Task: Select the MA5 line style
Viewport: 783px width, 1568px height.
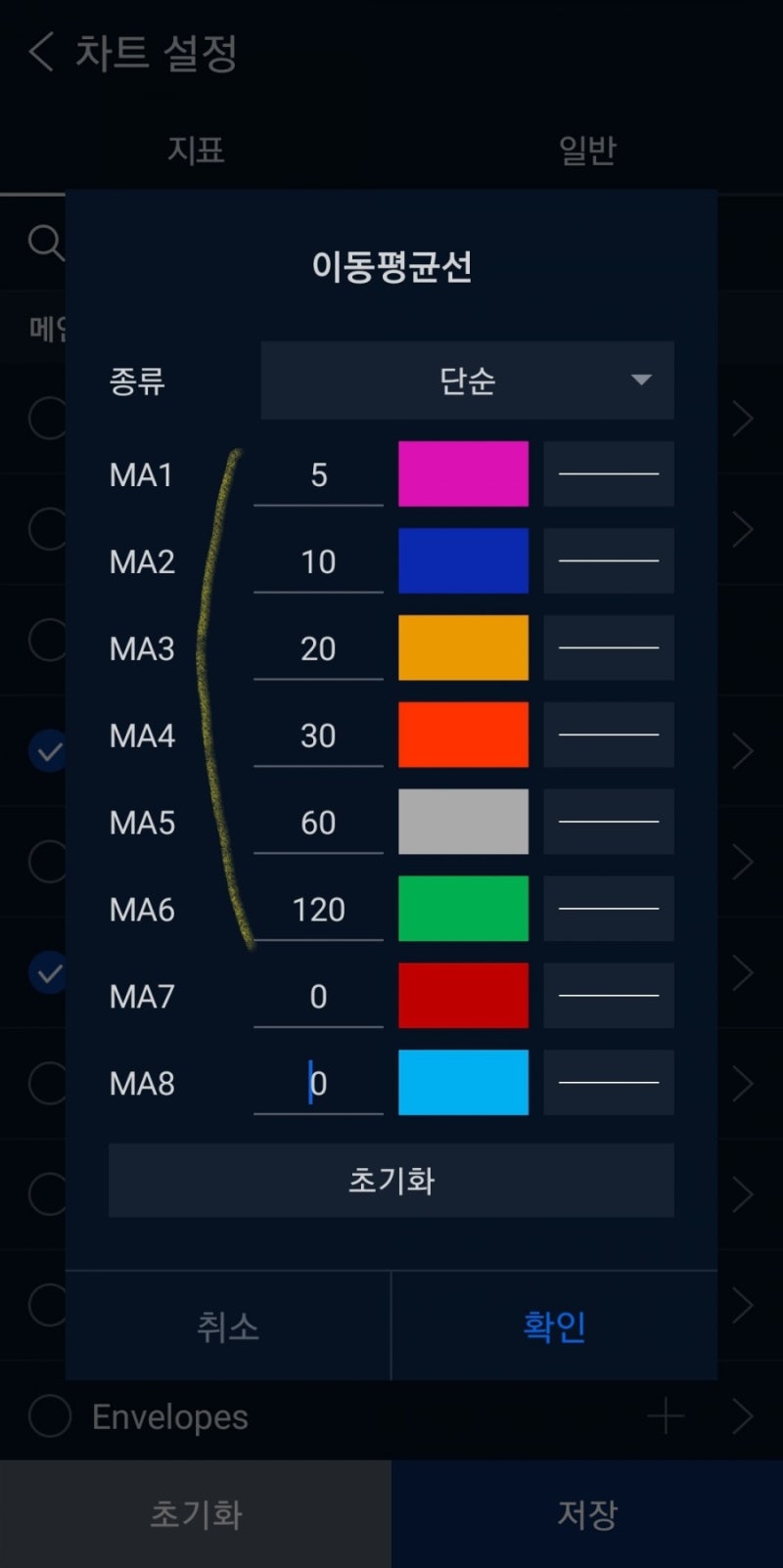Action: click(x=609, y=822)
